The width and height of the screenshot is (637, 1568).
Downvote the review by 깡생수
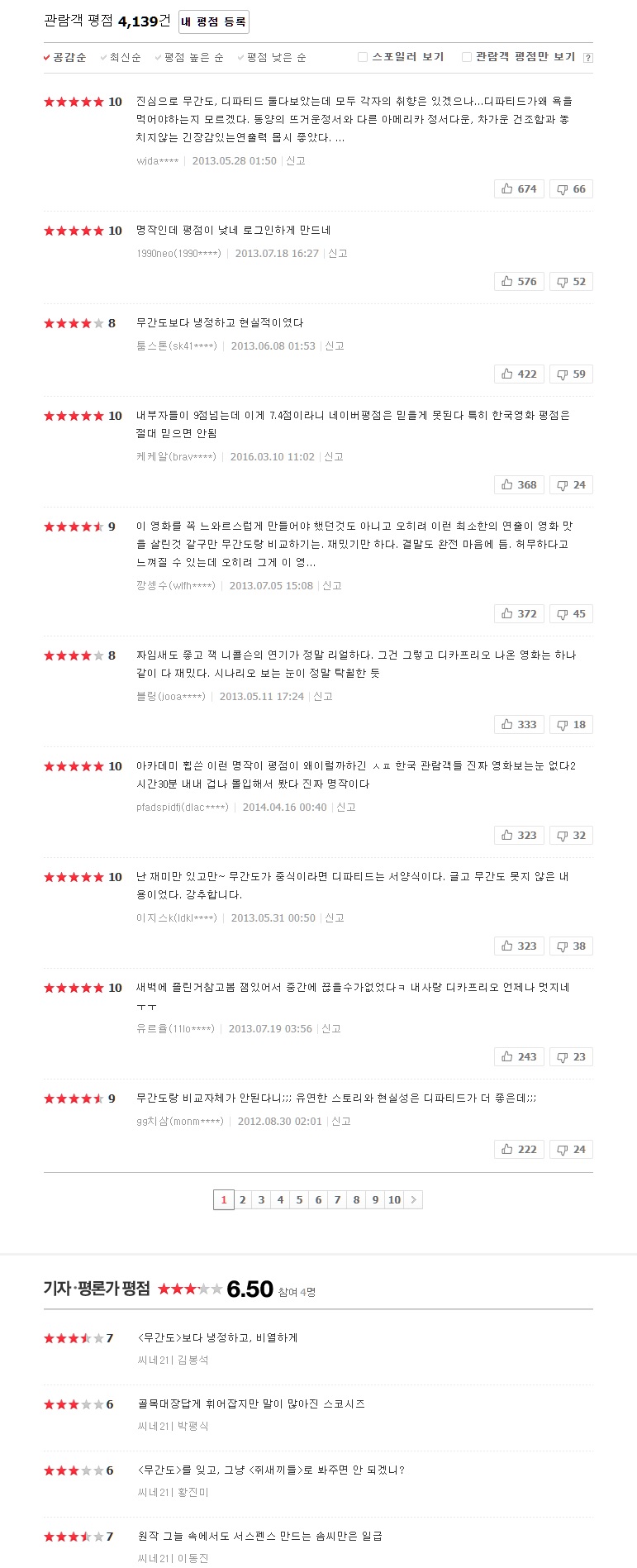pos(571,614)
